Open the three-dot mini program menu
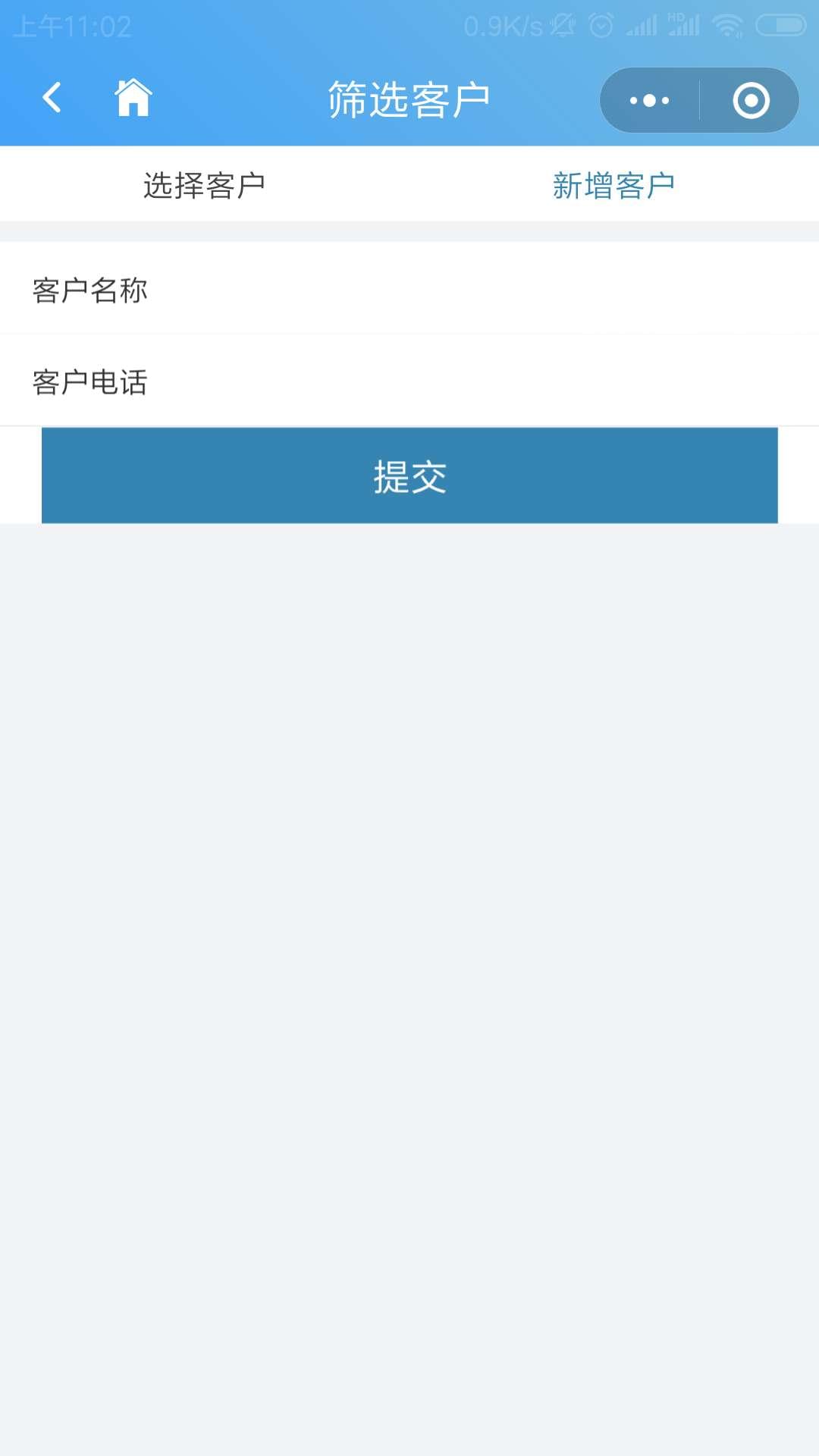Screen dimensions: 819x1456 click(649, 100)
